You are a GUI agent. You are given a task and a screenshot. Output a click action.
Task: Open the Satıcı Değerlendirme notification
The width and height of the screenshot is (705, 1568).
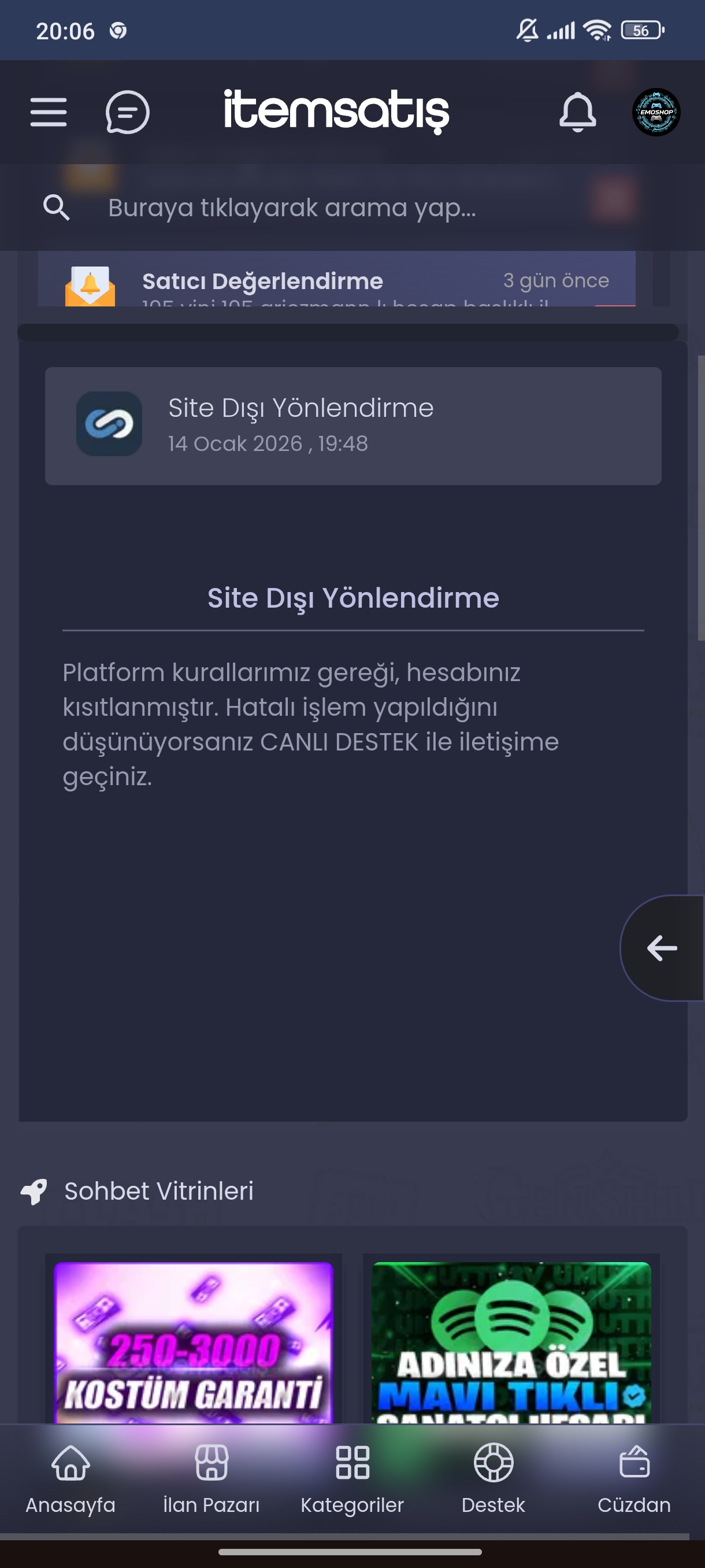tap(337, 279)
